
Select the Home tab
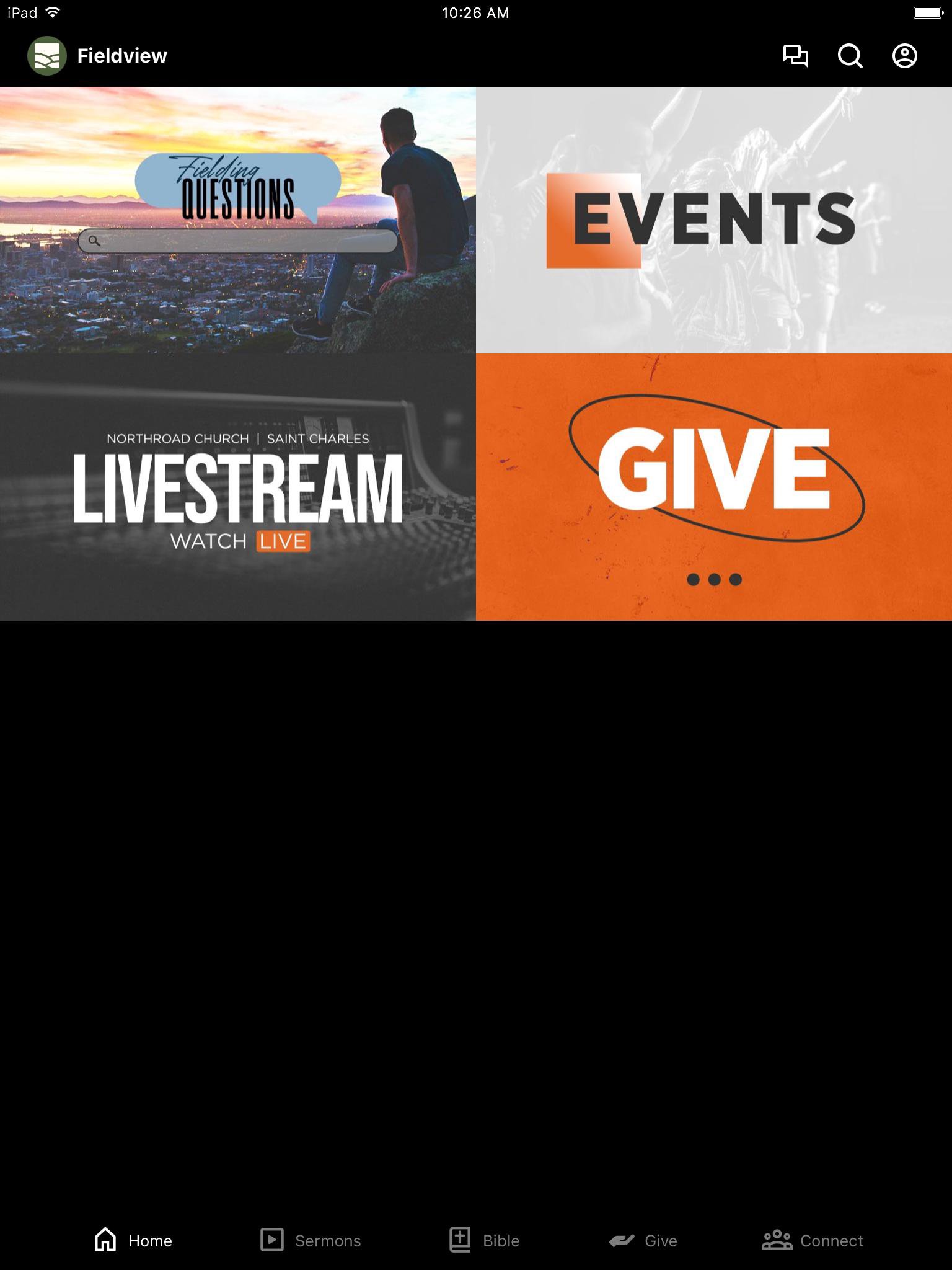click(x=133, y=1240)
